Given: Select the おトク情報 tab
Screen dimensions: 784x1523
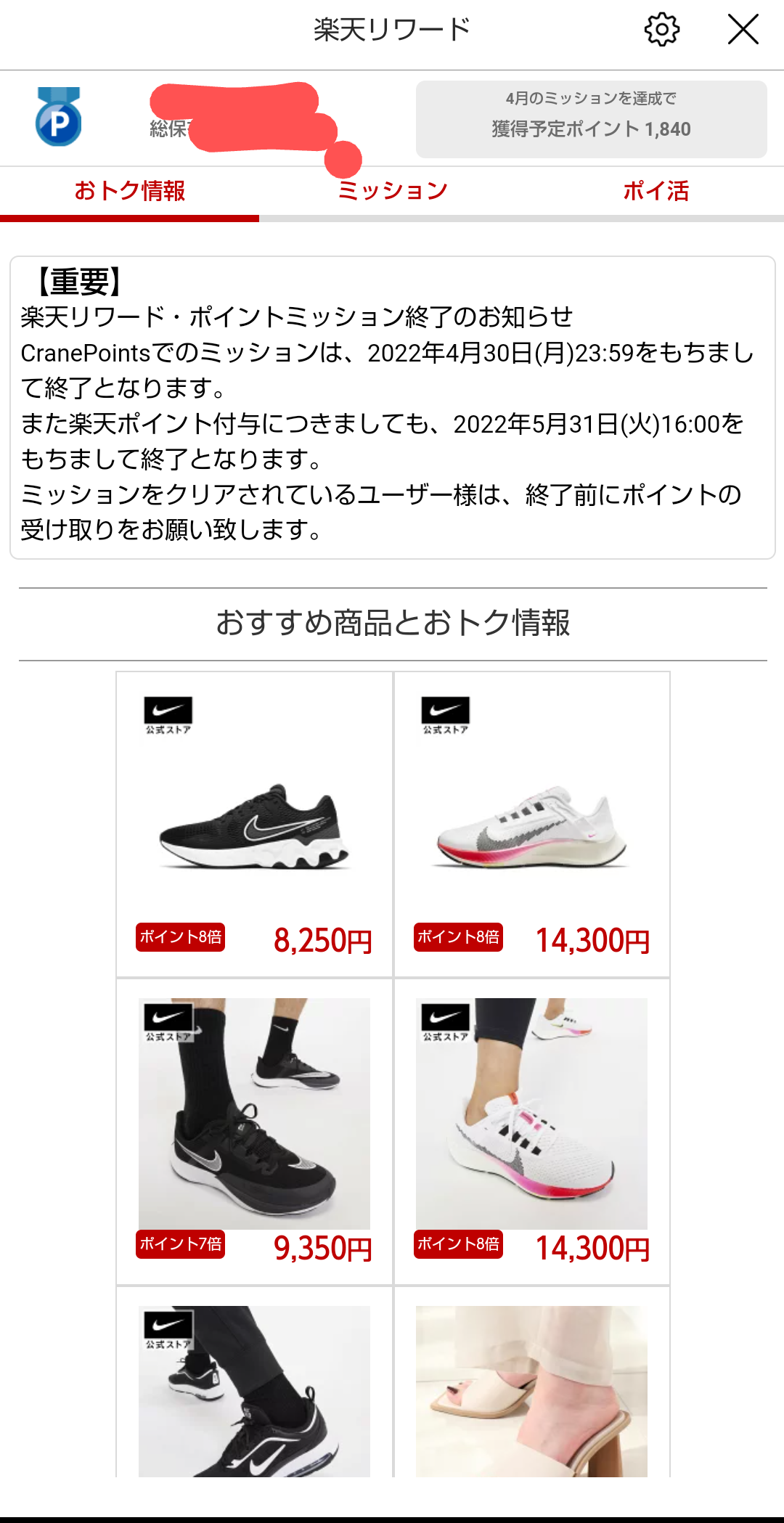Looking at the screenshot, I should (x=130, y=191).
